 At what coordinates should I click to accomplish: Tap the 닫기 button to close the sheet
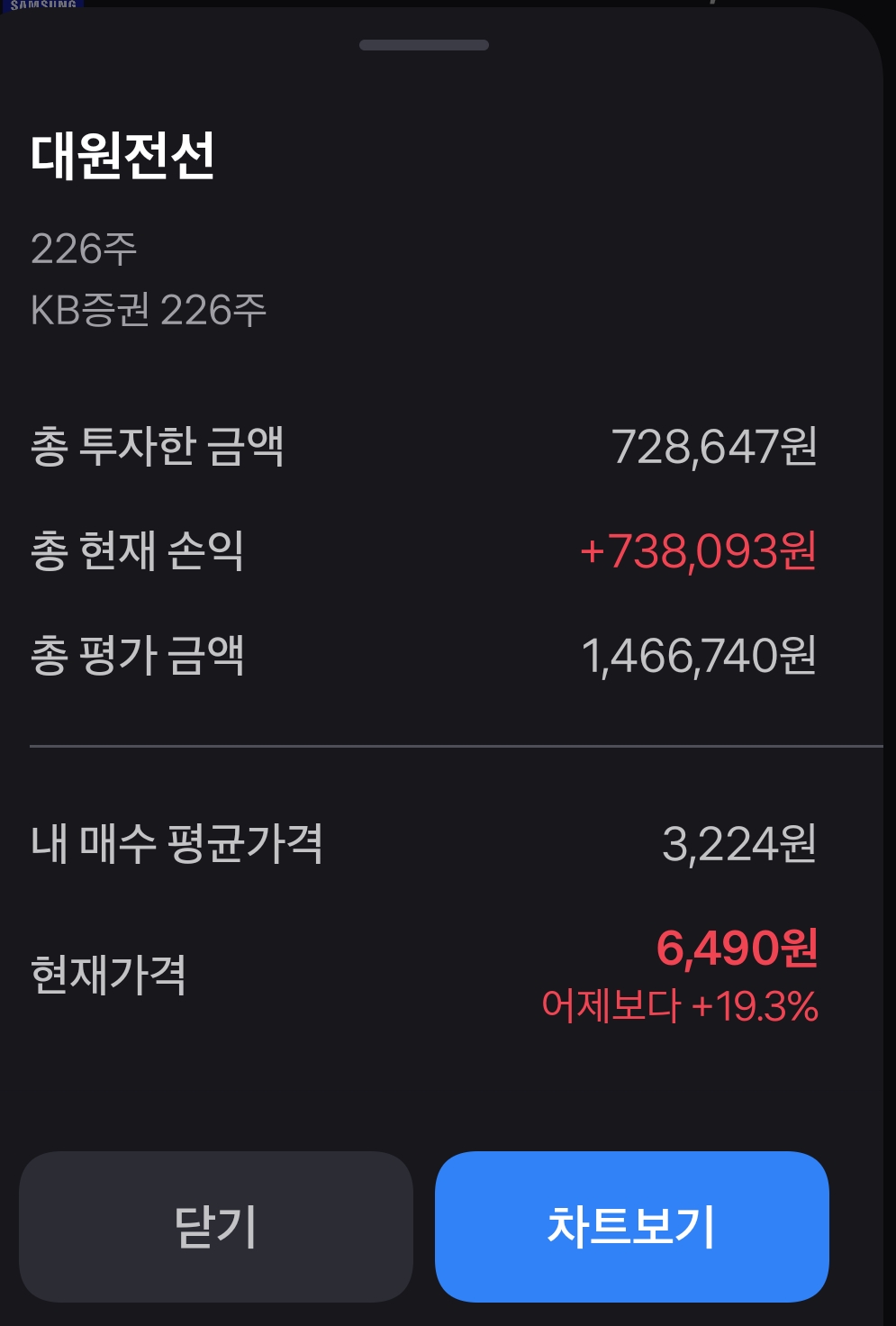point(216,1226)
